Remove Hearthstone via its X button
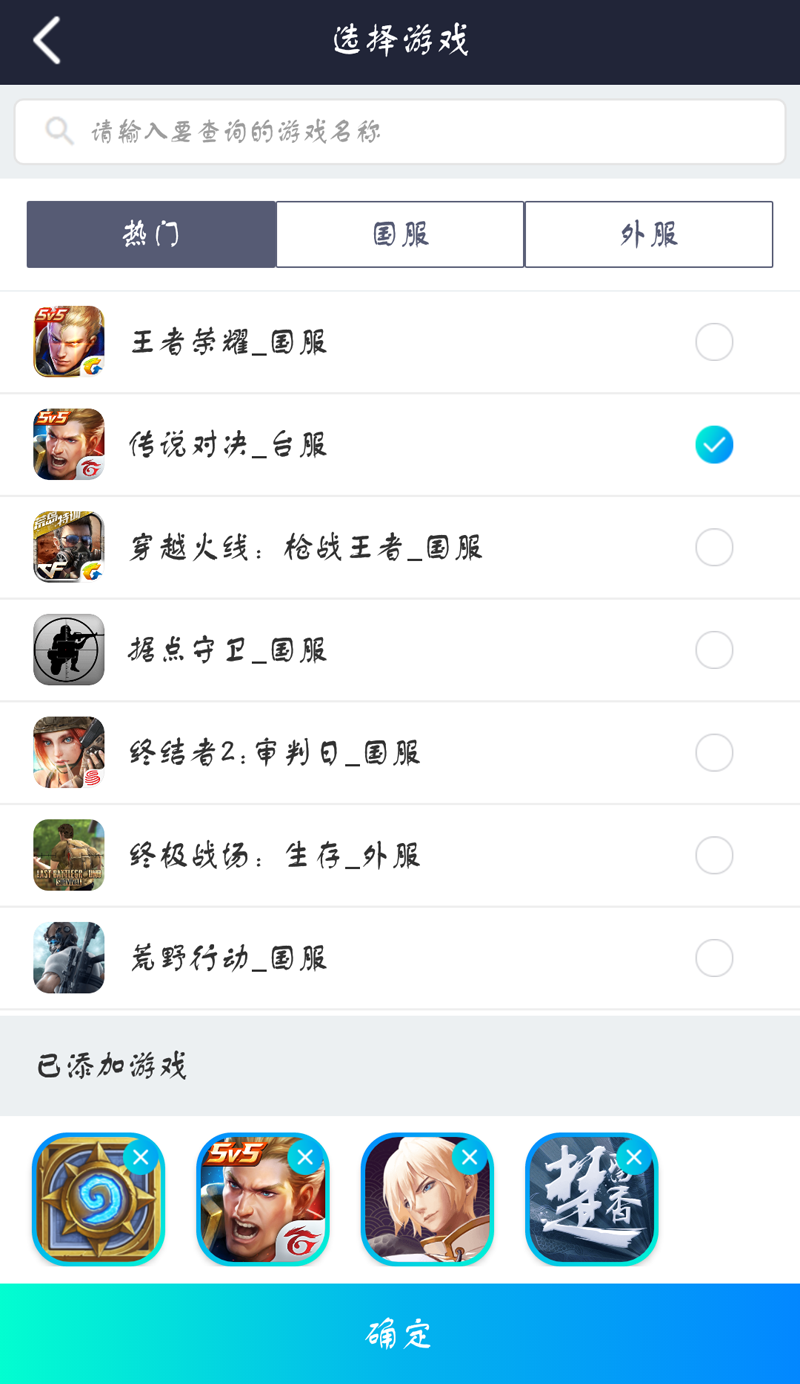 tap(141, 1157)
